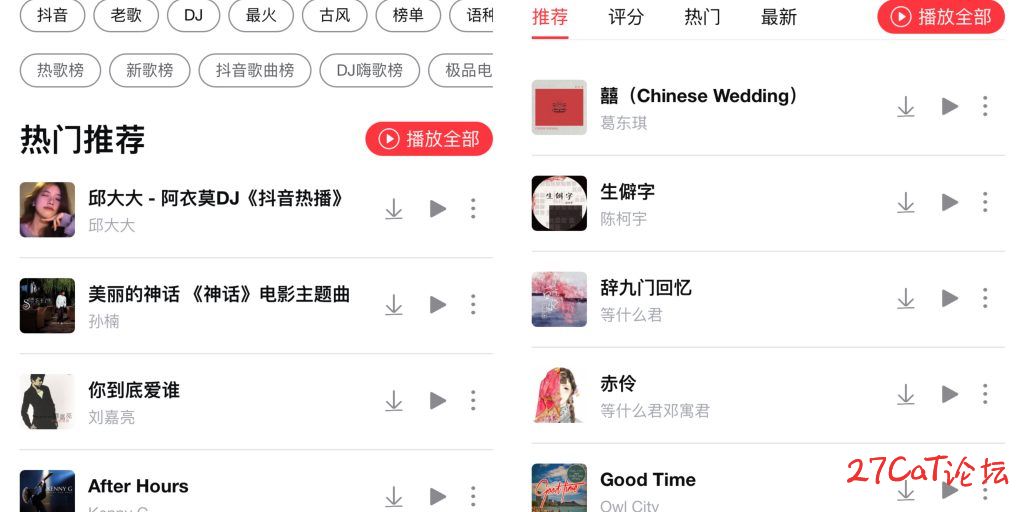Switch to the 评分 tab
This screenshot has height=512, width=1024.
[x=626, y=17]
